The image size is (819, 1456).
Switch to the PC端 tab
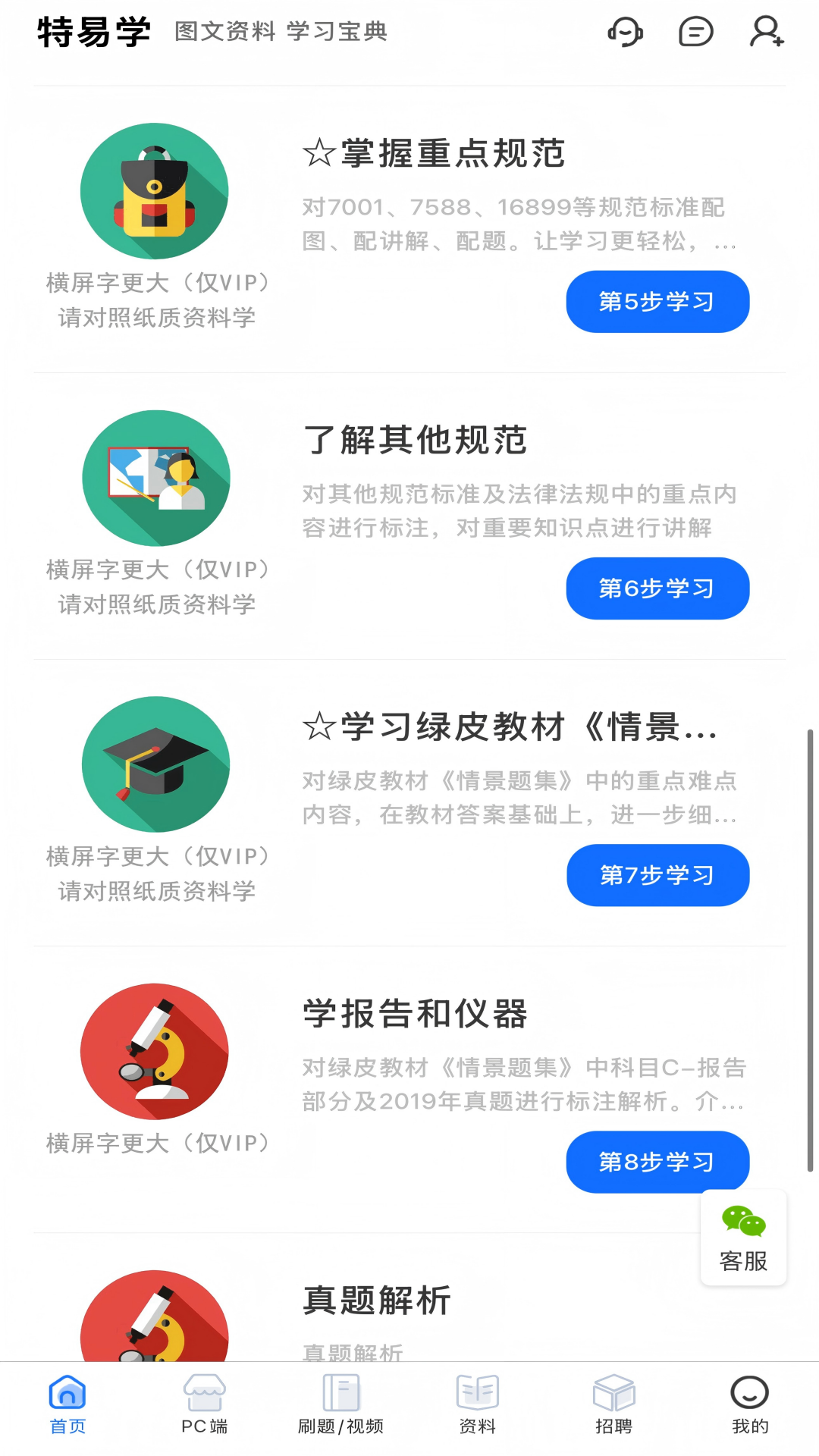(x=204, y=1404)
